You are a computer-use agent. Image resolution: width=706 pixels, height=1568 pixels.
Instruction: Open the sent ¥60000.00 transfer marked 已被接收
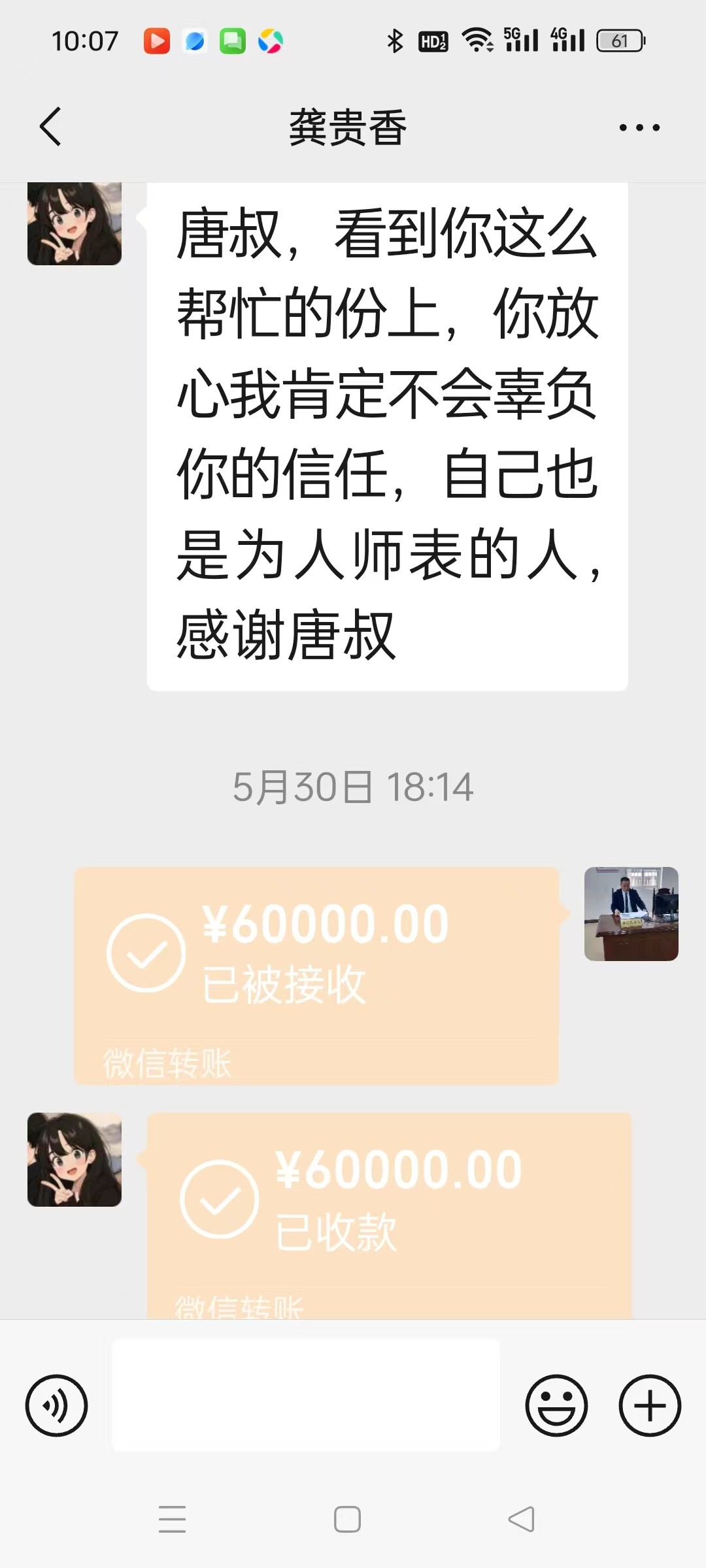(x=316, y=975)
